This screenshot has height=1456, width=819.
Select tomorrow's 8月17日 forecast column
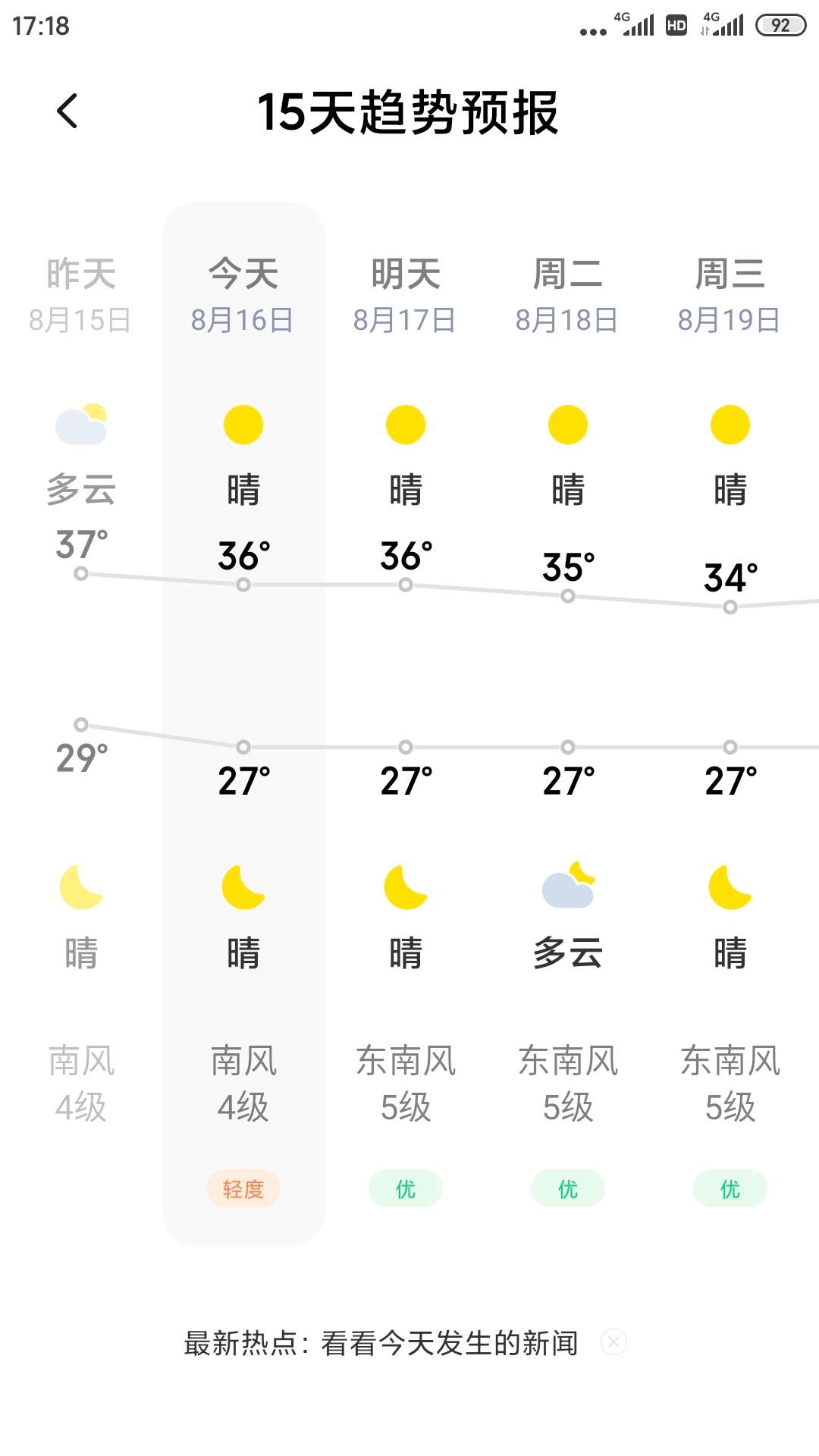coord(406,723)
